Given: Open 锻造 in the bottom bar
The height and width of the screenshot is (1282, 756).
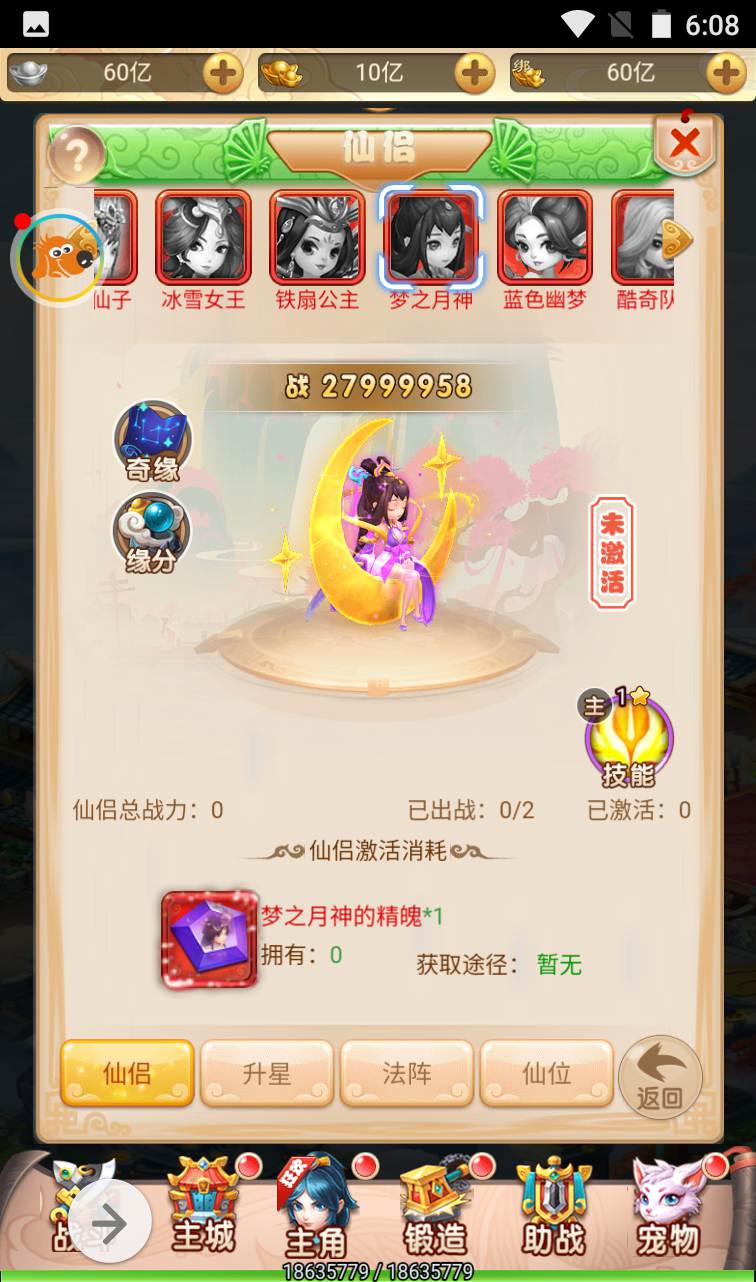Looking at the screenshot, I should [436, 1207].
